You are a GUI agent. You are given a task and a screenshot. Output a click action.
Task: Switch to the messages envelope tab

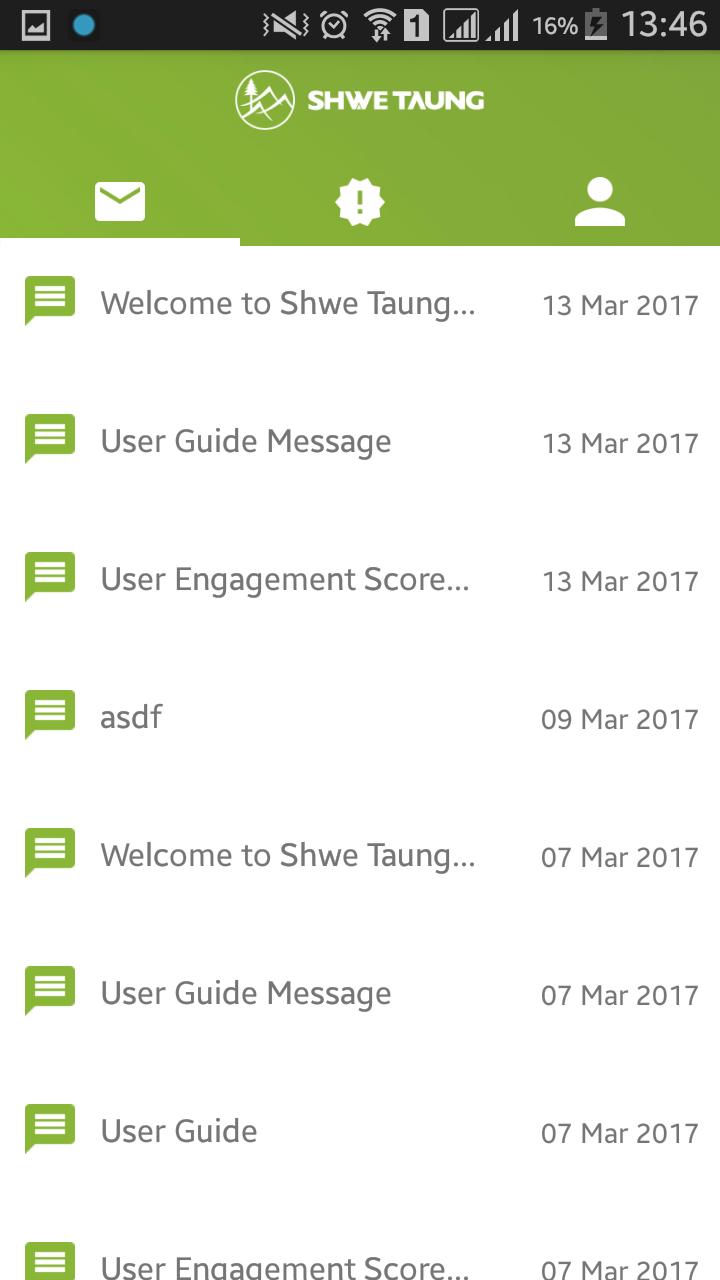click(x=120, y=202)
